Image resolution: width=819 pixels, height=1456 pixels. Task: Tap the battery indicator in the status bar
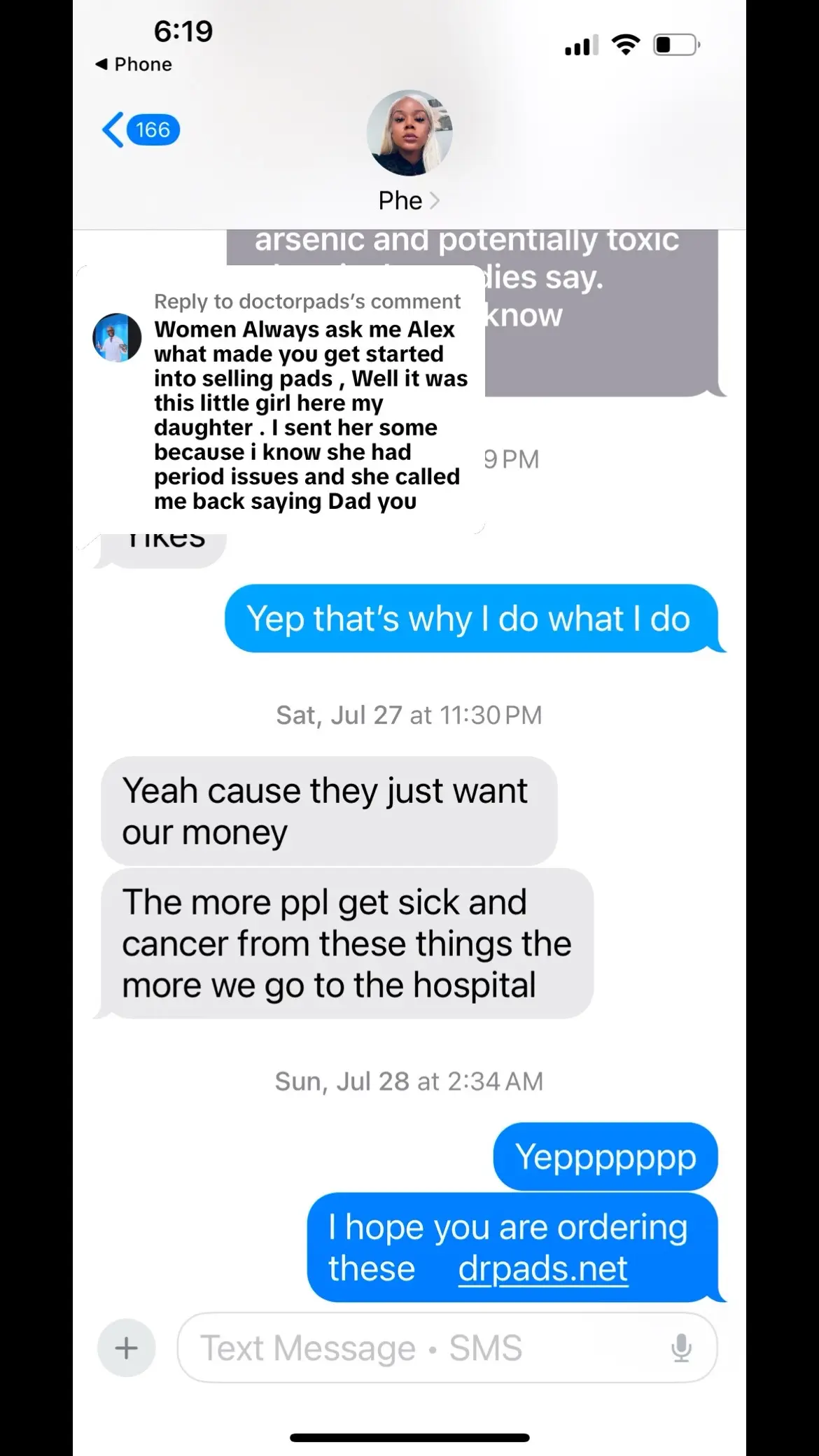(x=674, y=44)
